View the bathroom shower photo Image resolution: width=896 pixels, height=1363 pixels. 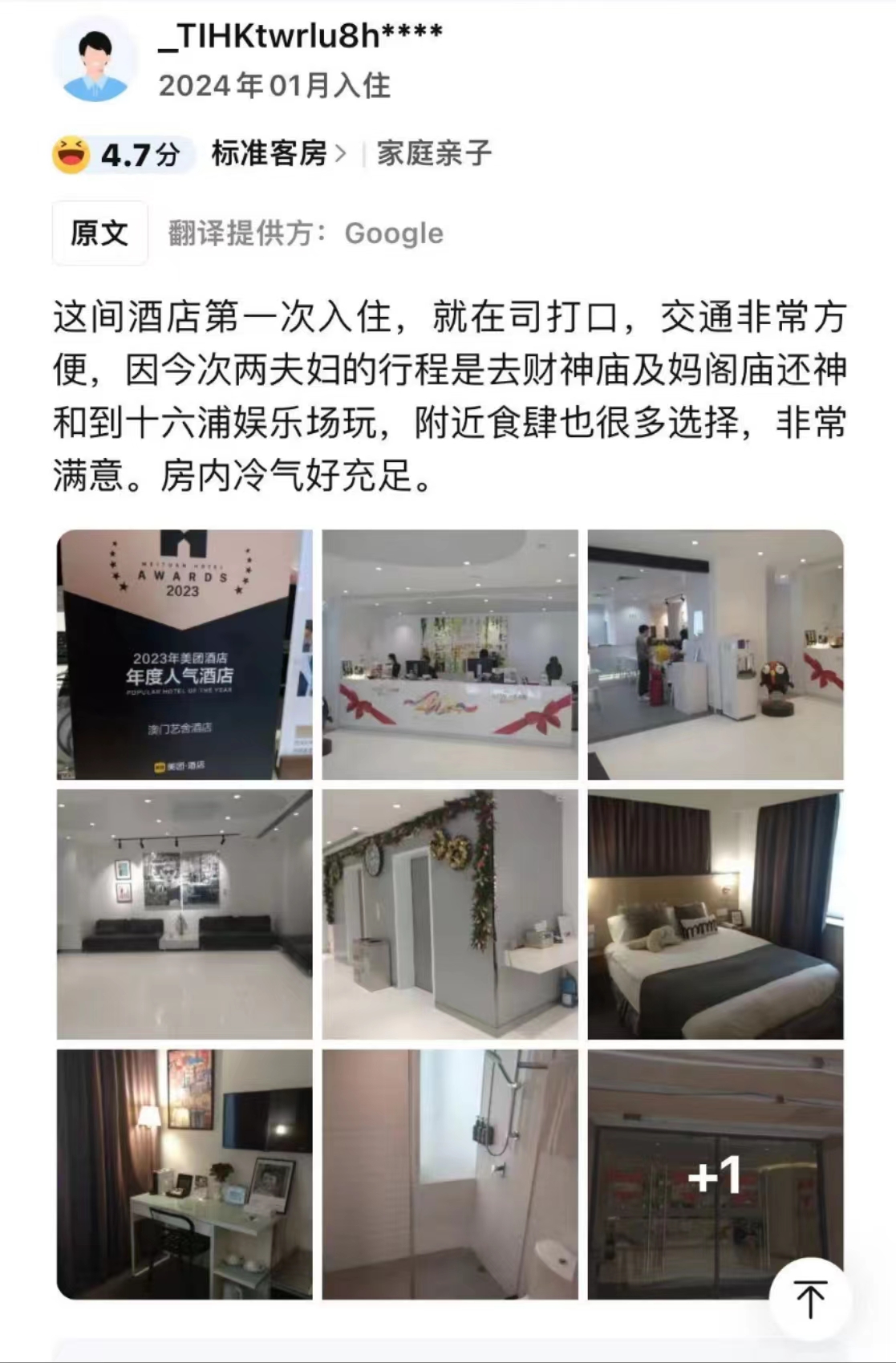[x=450, y=1174]
